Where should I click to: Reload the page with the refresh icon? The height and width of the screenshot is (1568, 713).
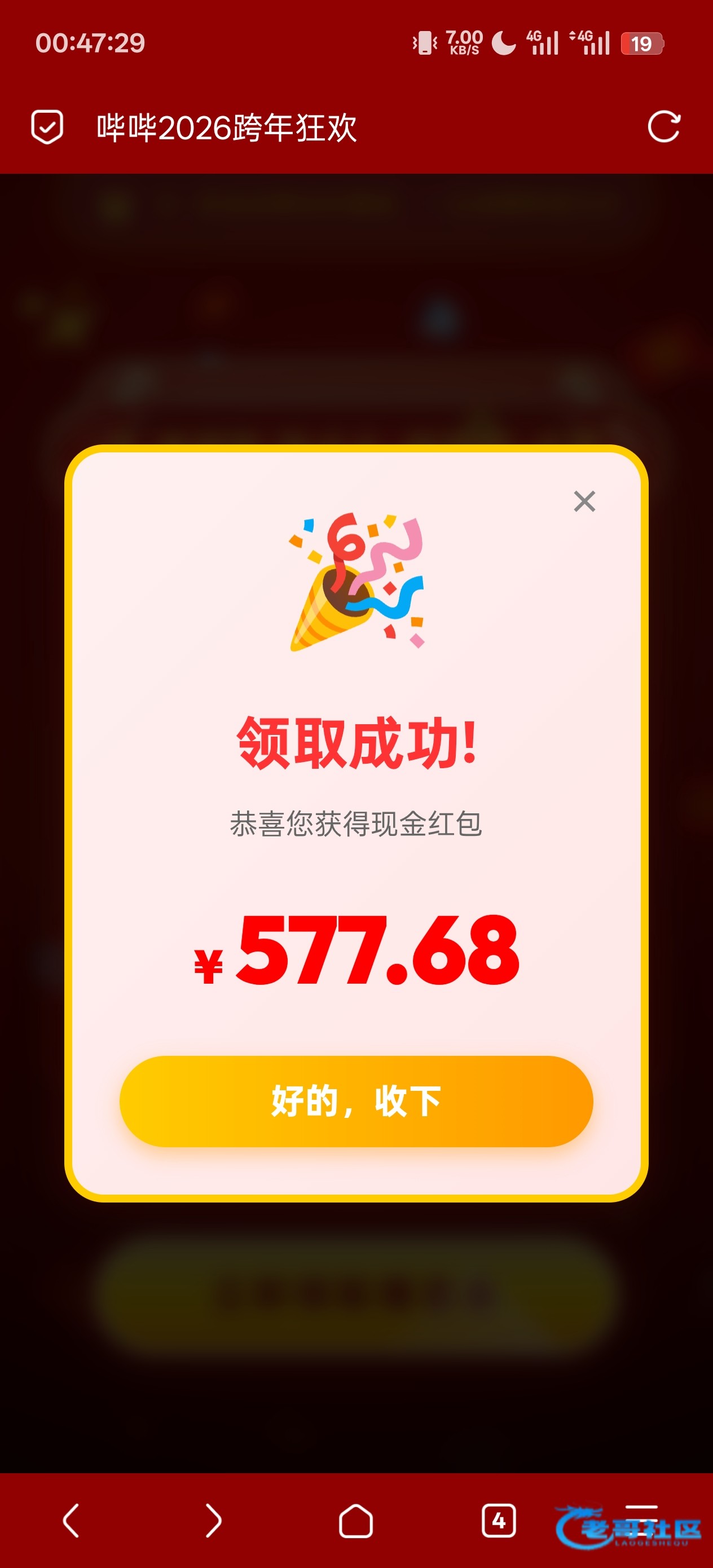(x=663, y=126)
